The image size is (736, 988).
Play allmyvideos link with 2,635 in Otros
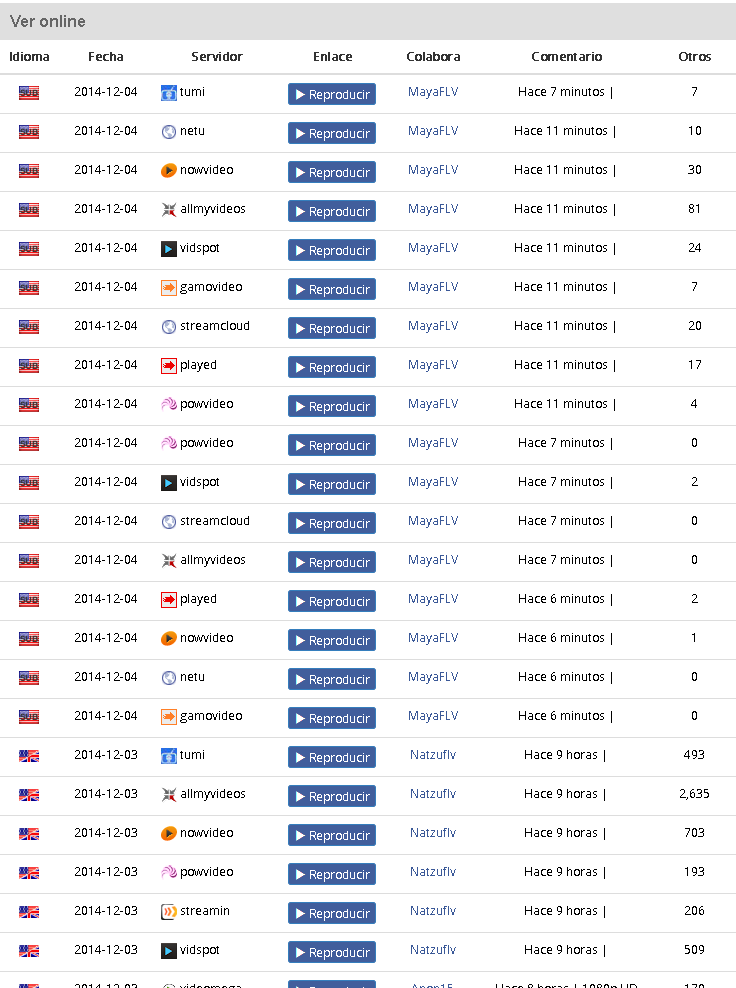pos(332,796)
